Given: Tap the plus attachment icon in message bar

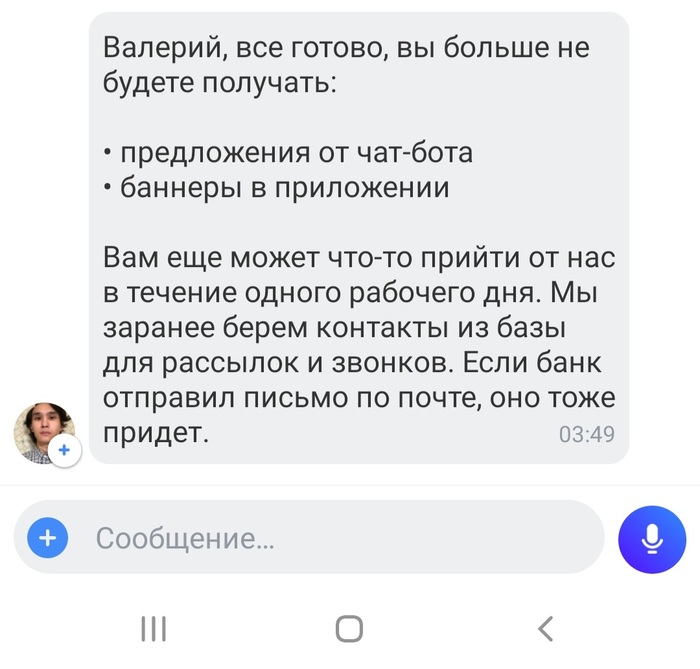Looking at the screenshot, I should [x=46, y=539].
